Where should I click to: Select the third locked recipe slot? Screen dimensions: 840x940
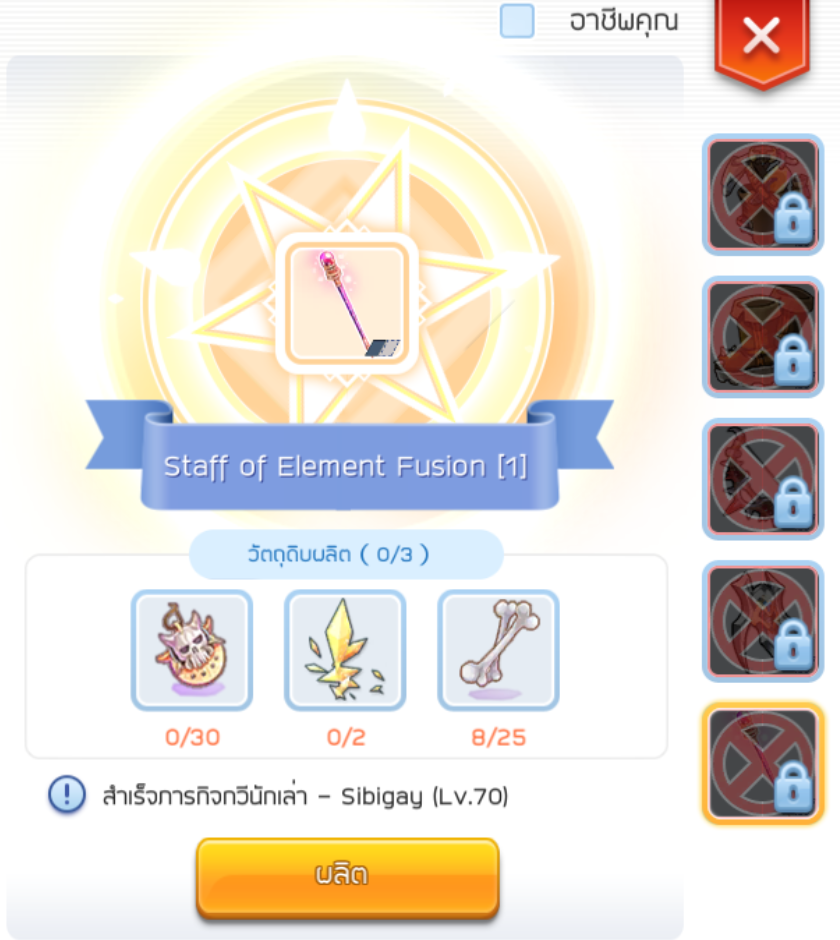763,480
